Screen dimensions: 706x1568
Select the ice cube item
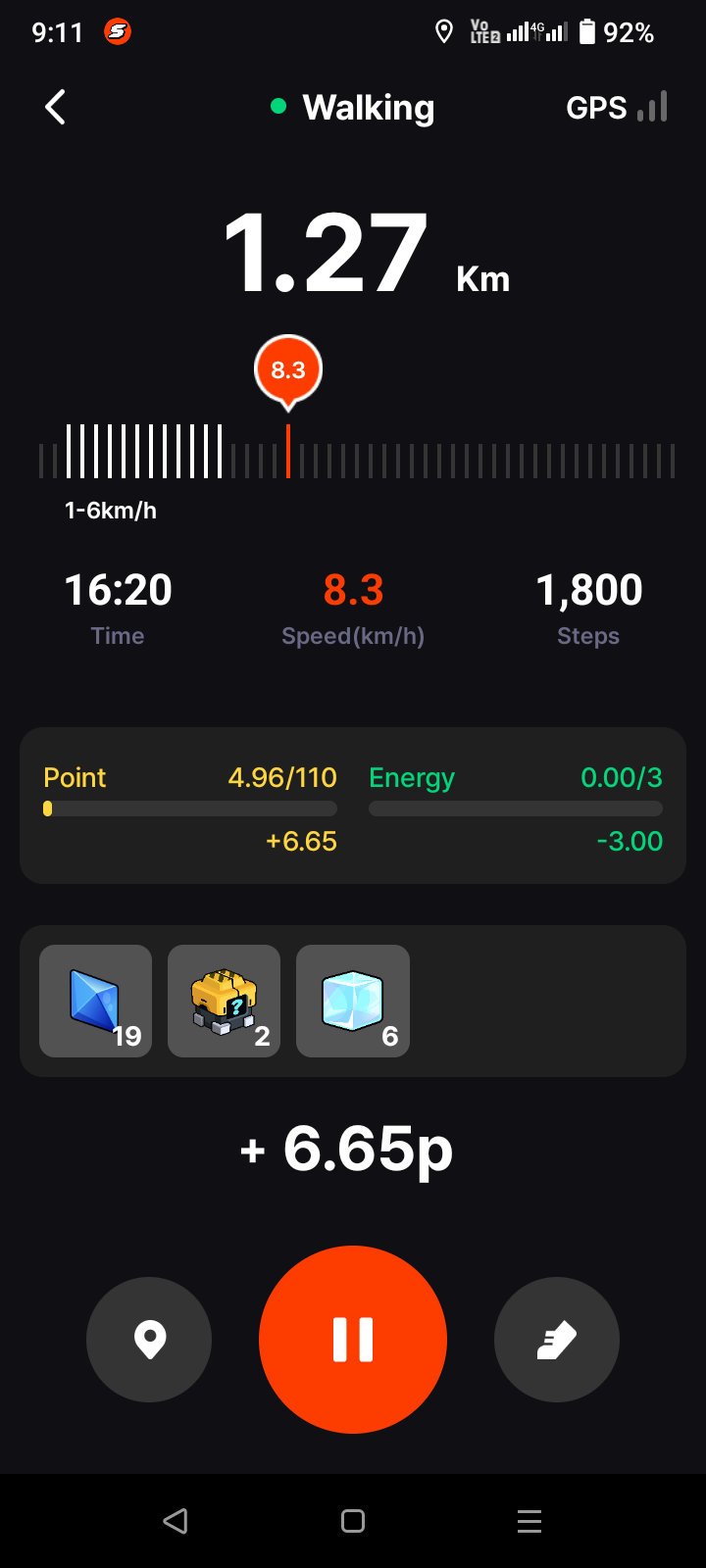(353, 1001)
